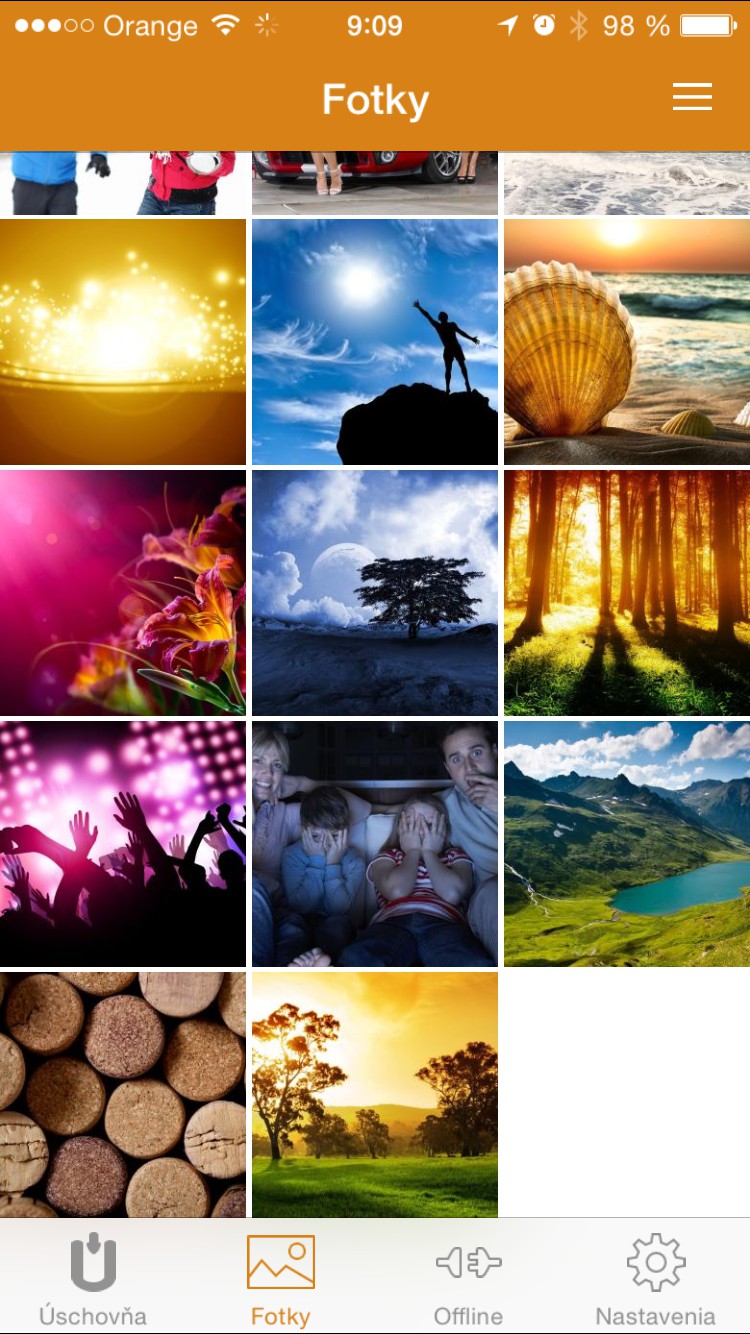The height and width of the screenshot is (1334, 750).
Task: Open the hamburger menu icon
Action: tap(692, 97)
